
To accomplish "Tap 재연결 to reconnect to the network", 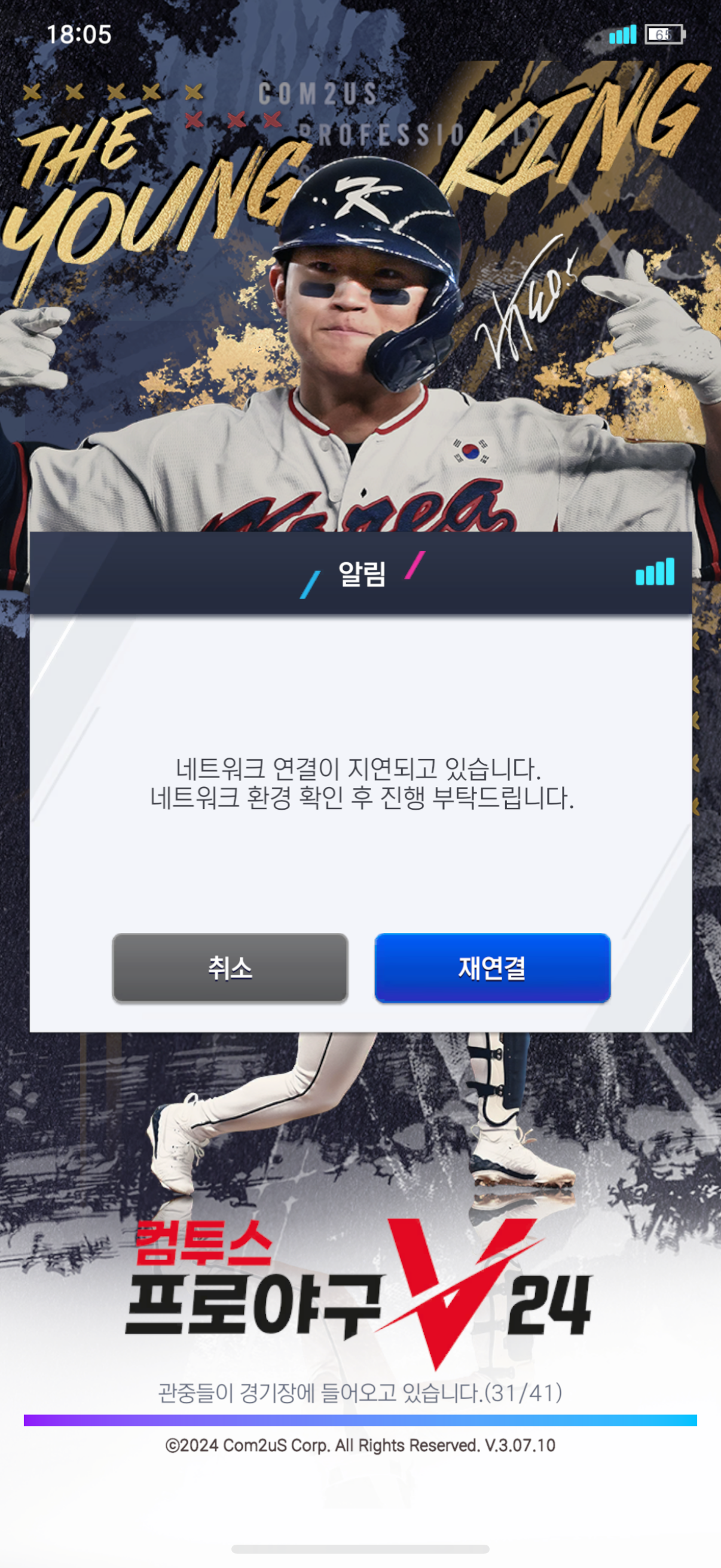I will (x=491, y=967).
